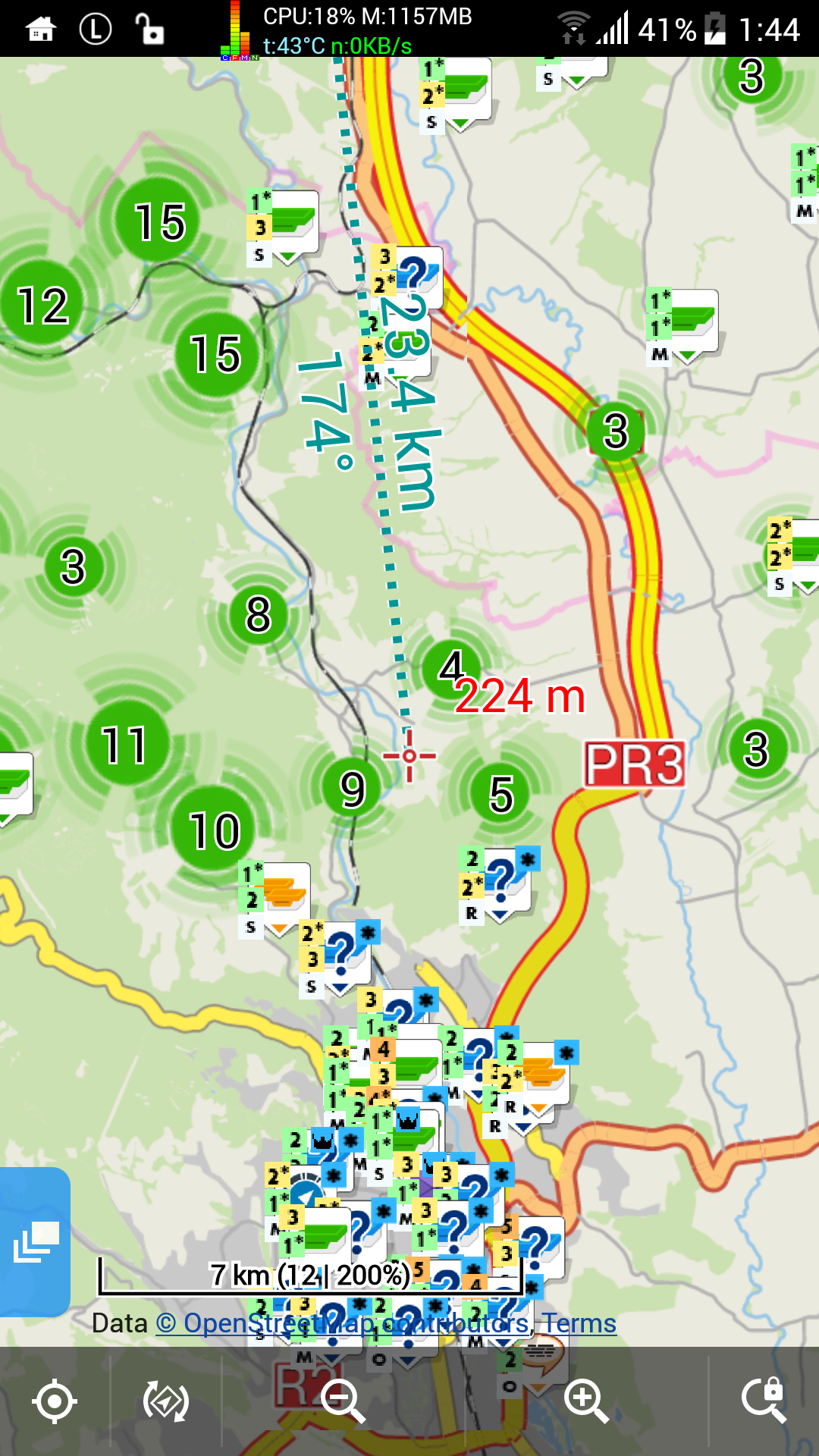The height and width of the screenshot is (1456, 819).
Task: Toggle the zoom lock
Action: pyautogui.click(x=764, y=1400)
